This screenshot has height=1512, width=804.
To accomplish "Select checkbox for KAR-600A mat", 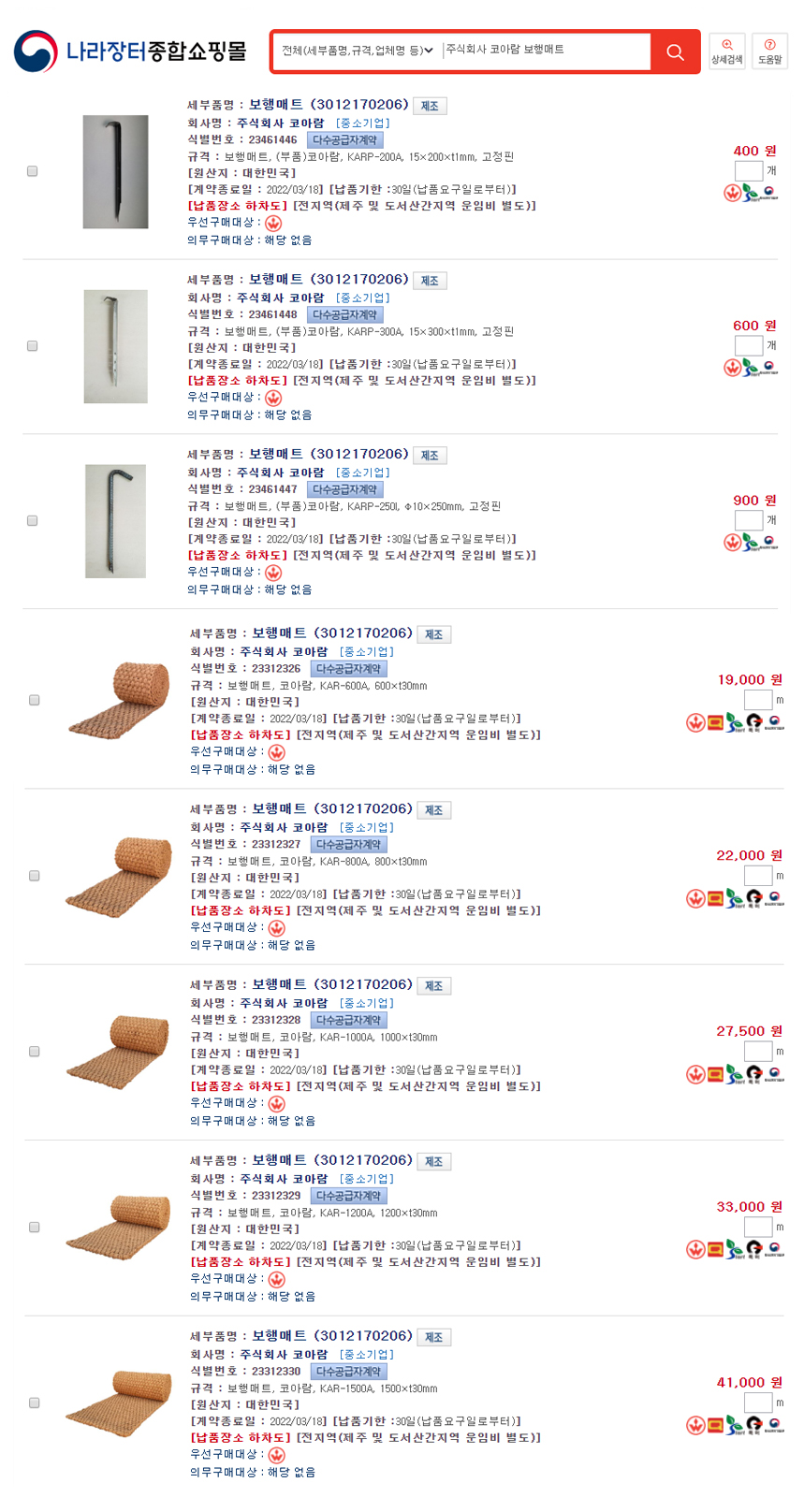I will point(35,700).
